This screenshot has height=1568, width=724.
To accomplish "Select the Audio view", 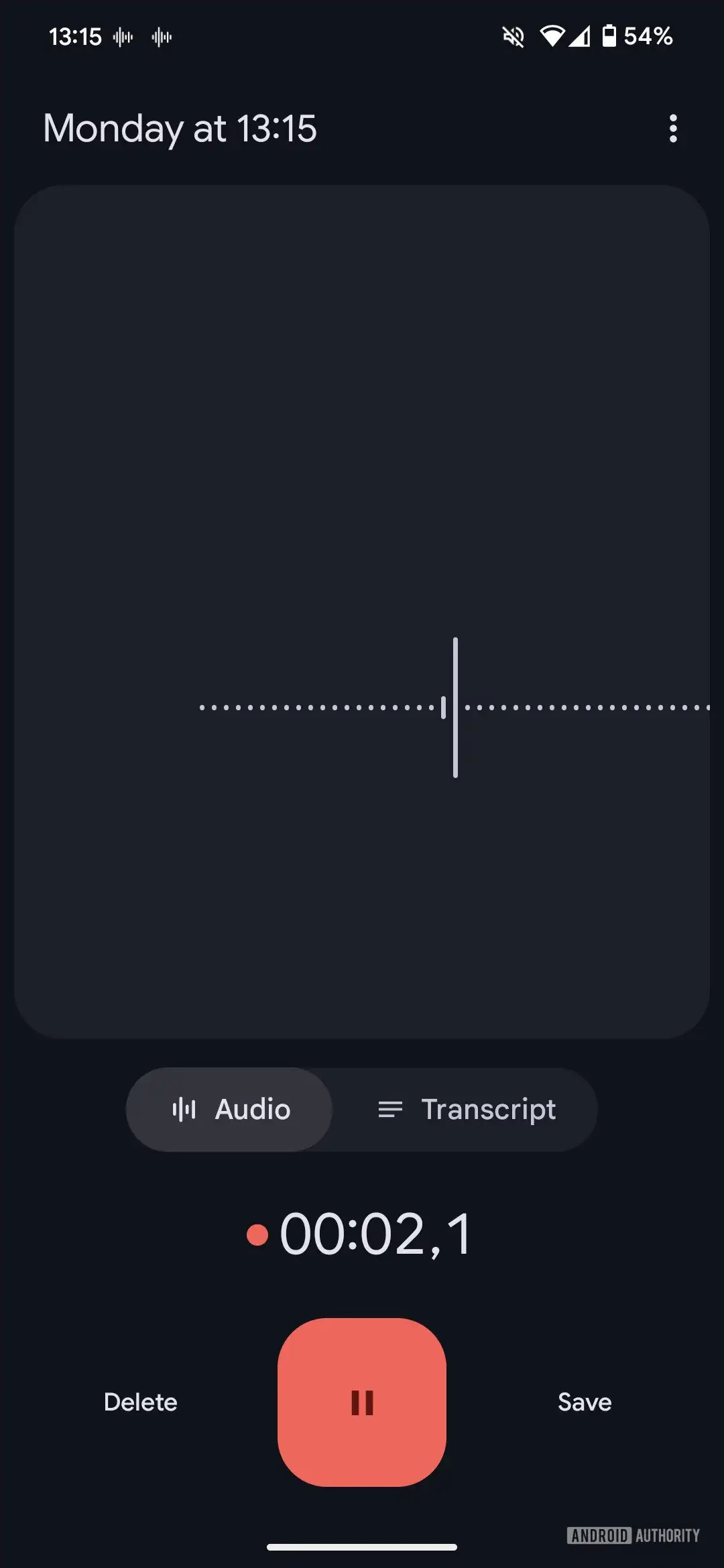I will point(230,1110).
